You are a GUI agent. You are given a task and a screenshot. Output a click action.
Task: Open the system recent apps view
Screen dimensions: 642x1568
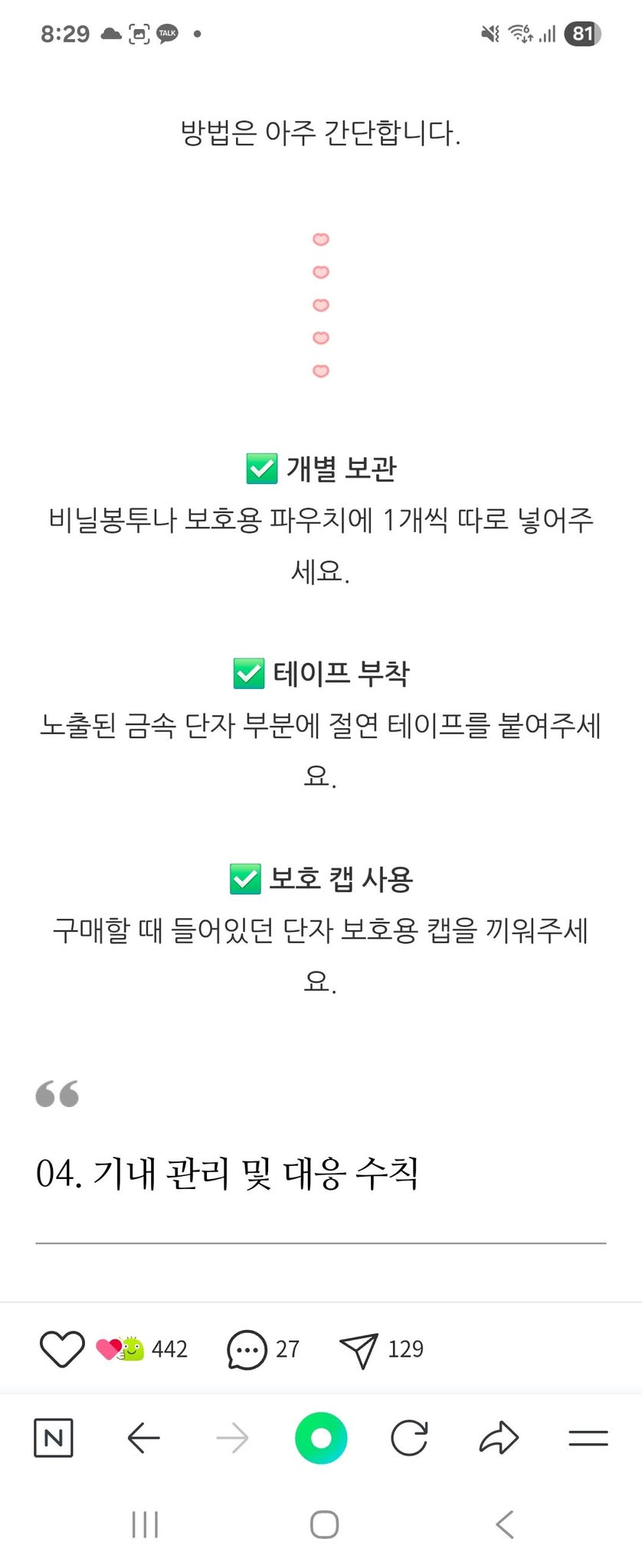[145, 1524]
